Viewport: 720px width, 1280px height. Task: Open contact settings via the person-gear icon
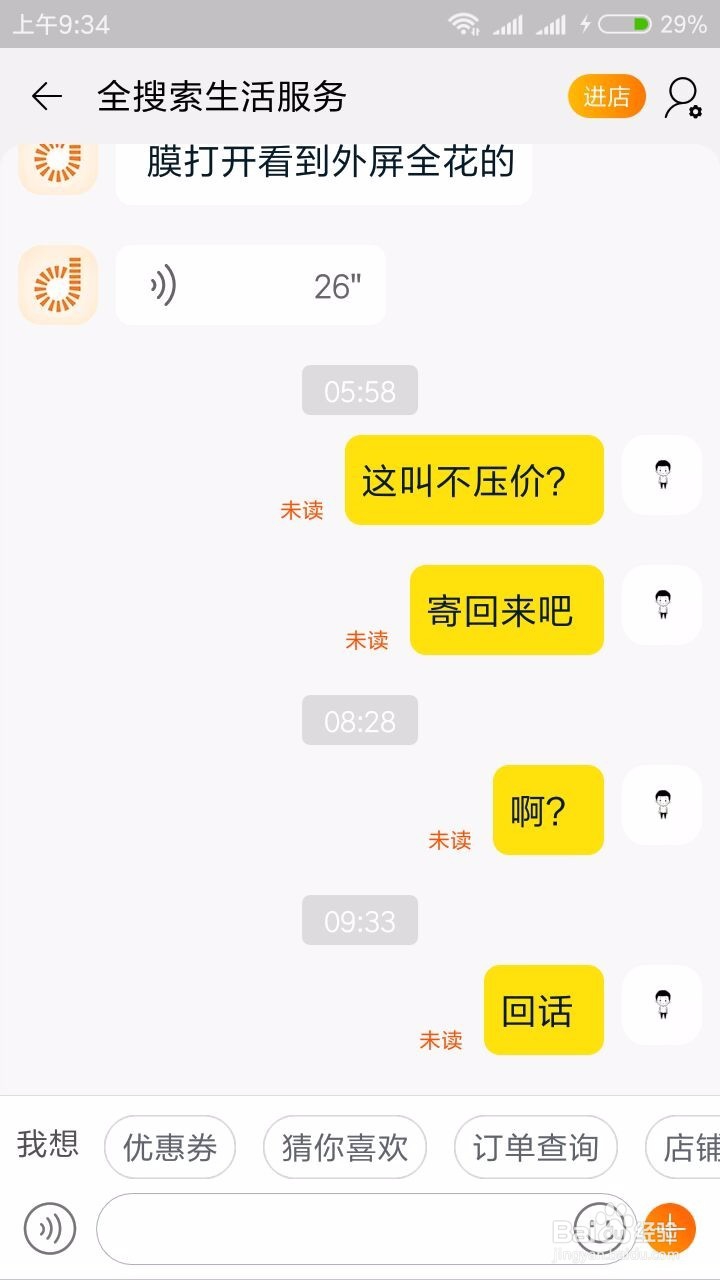[x=681, y=96]
